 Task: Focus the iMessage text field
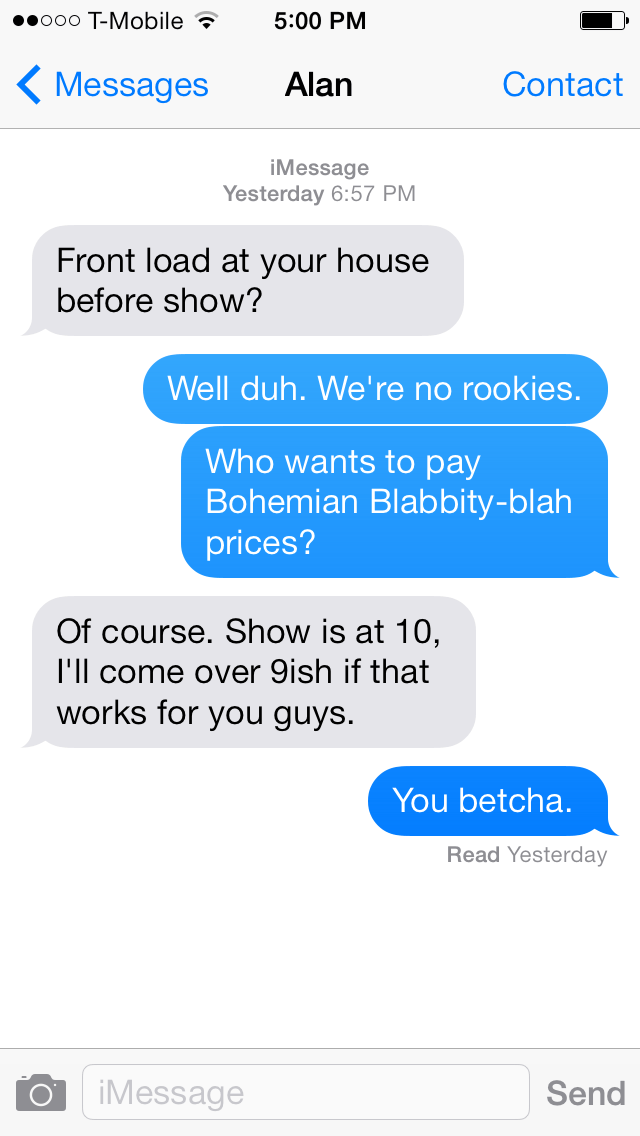(305, 1092)
